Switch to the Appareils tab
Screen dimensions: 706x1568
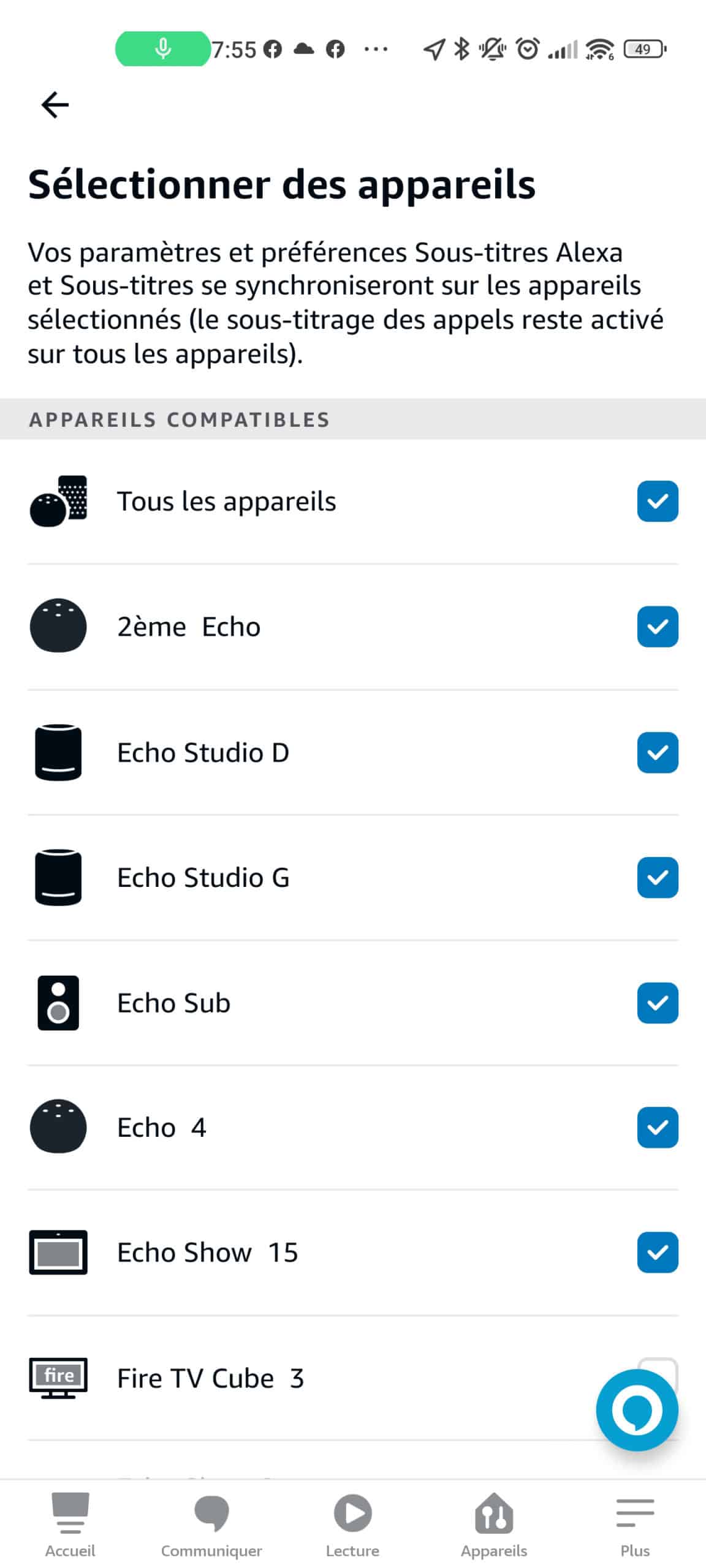(494, 1525)
